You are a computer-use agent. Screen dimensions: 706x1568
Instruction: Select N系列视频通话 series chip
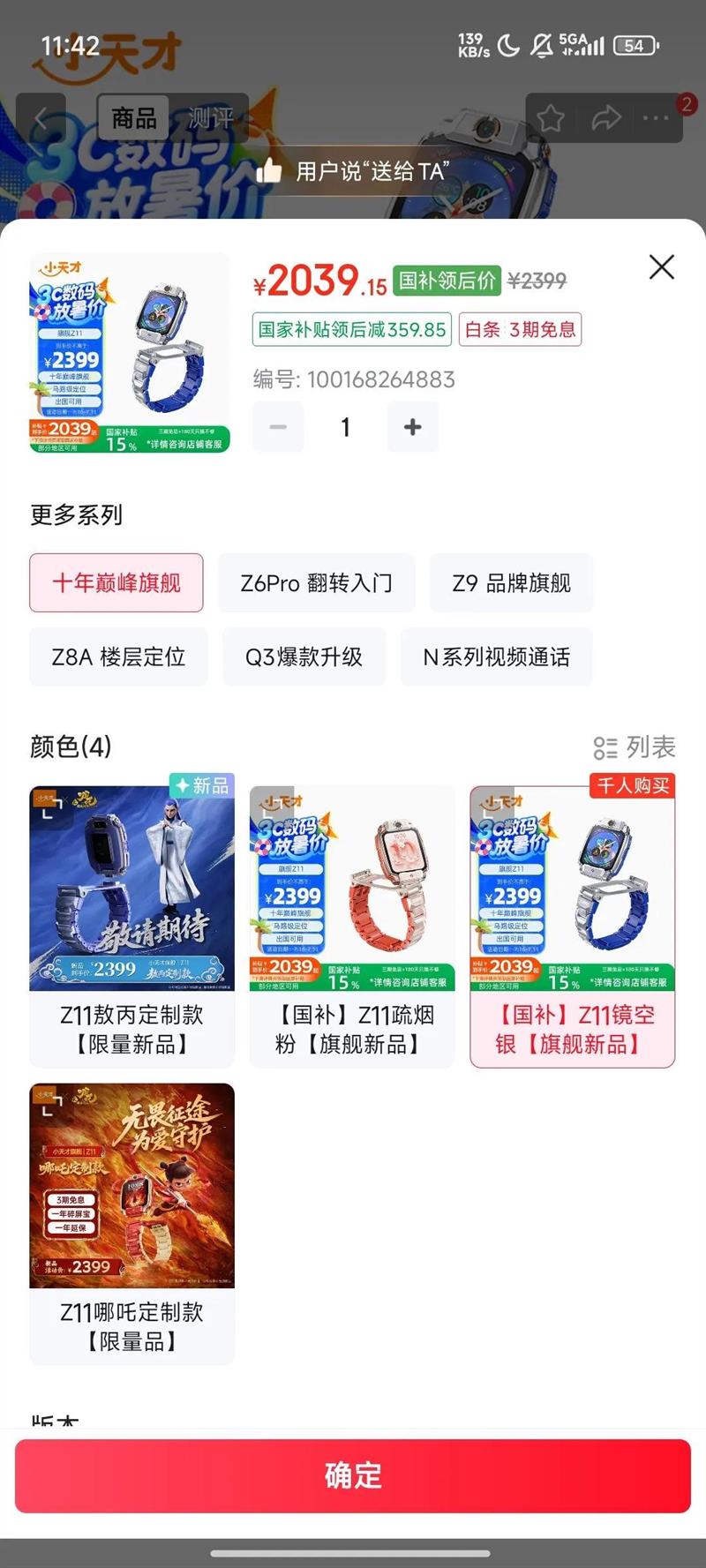496,656
